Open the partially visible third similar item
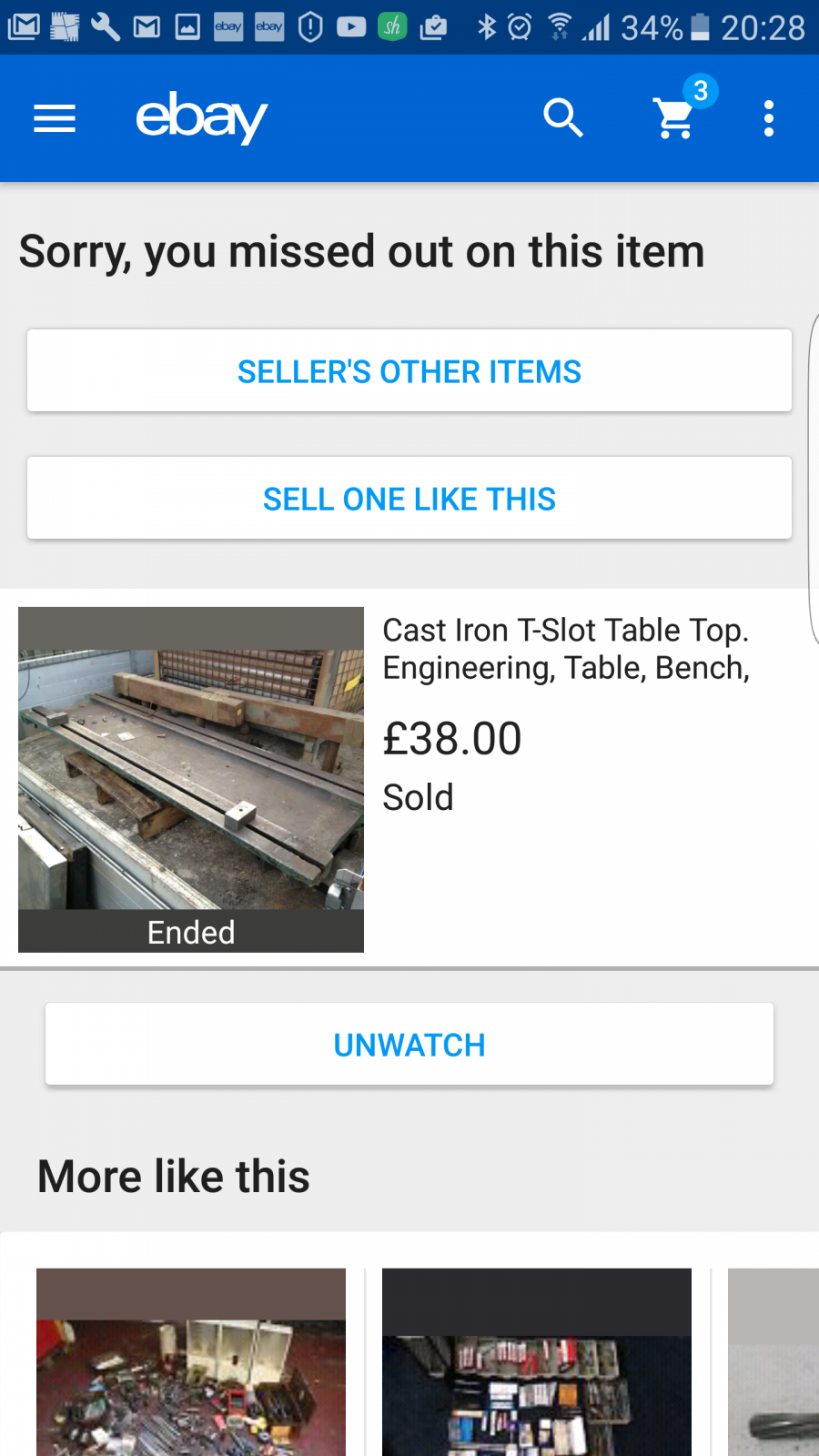 [773, 1361]
